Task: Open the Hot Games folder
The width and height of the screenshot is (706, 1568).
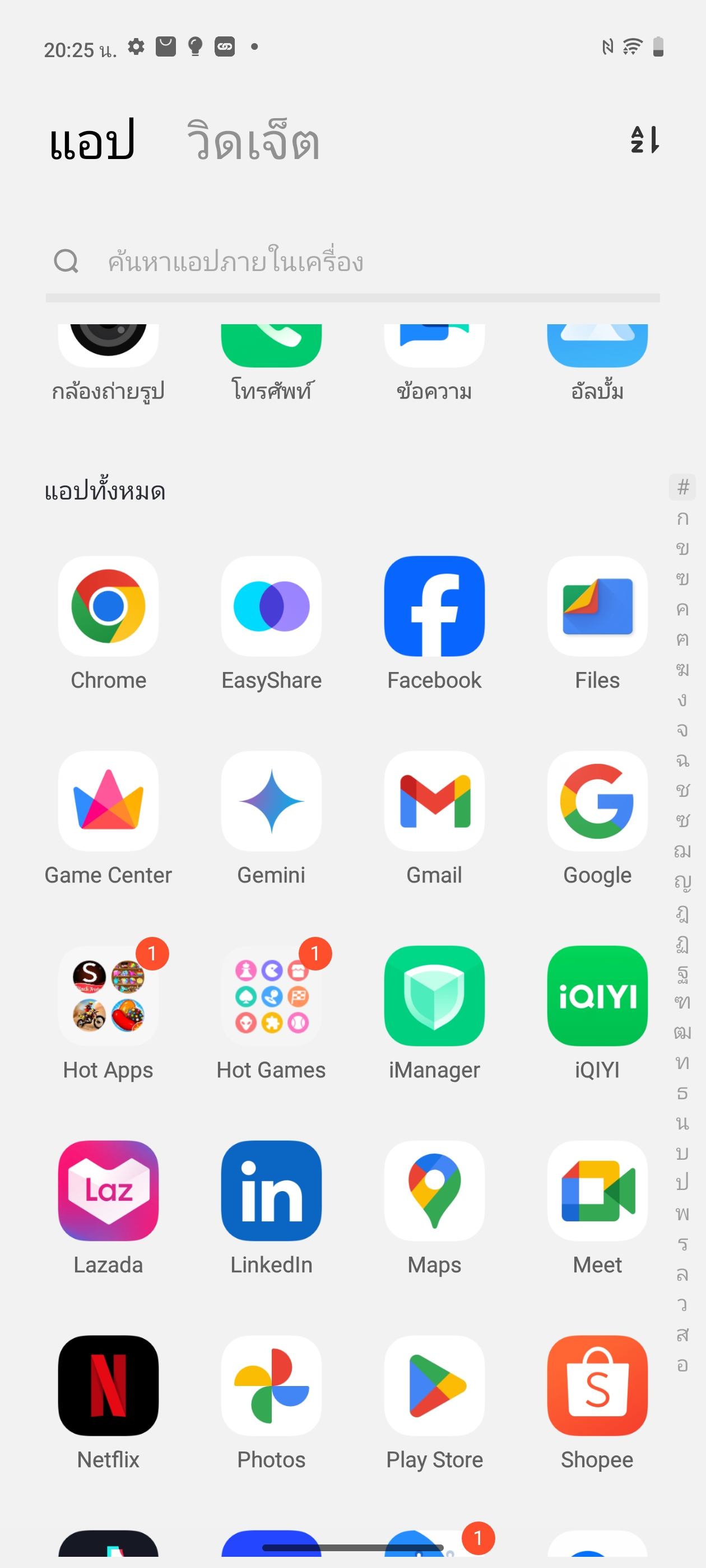Action: click(x=271, y=996)
